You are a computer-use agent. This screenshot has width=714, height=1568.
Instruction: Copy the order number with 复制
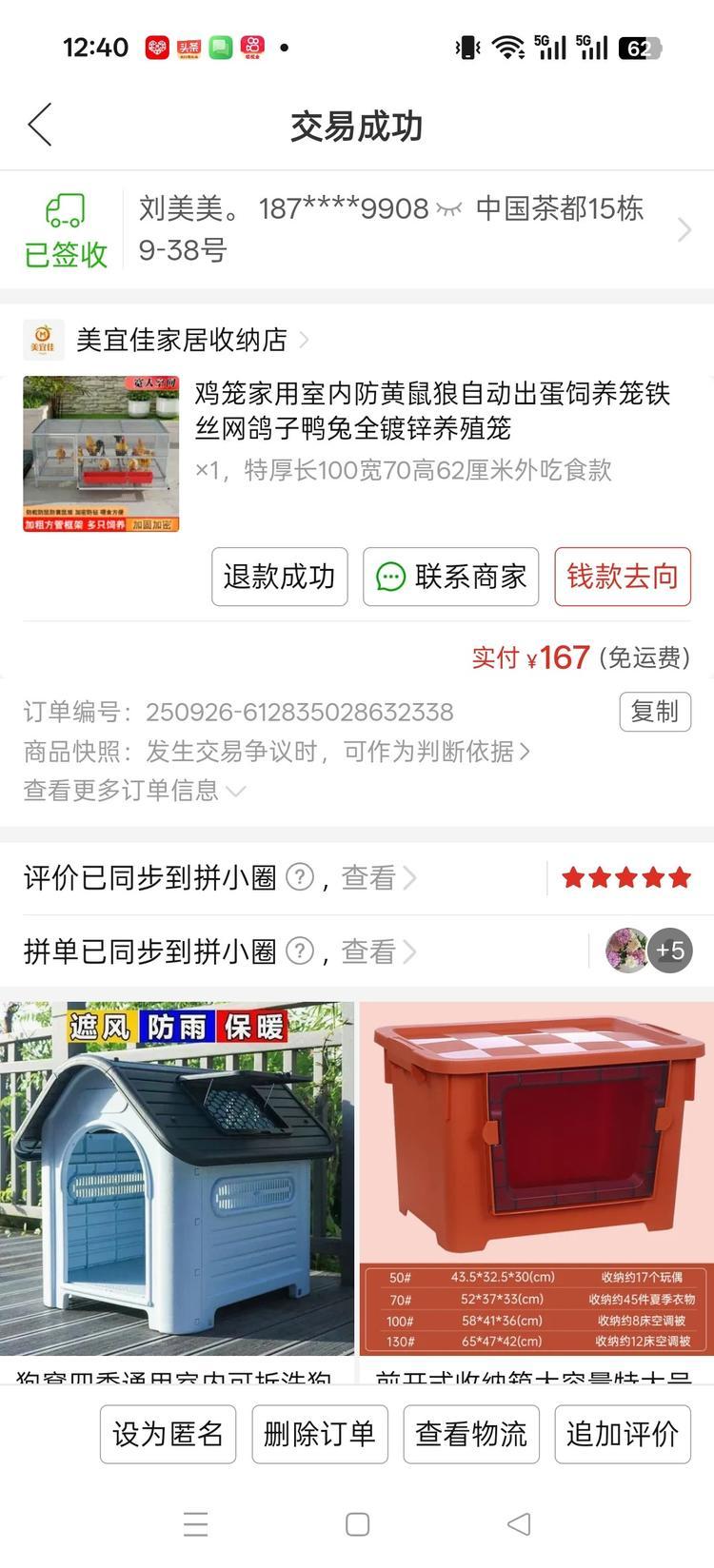(x=654, y=712)
